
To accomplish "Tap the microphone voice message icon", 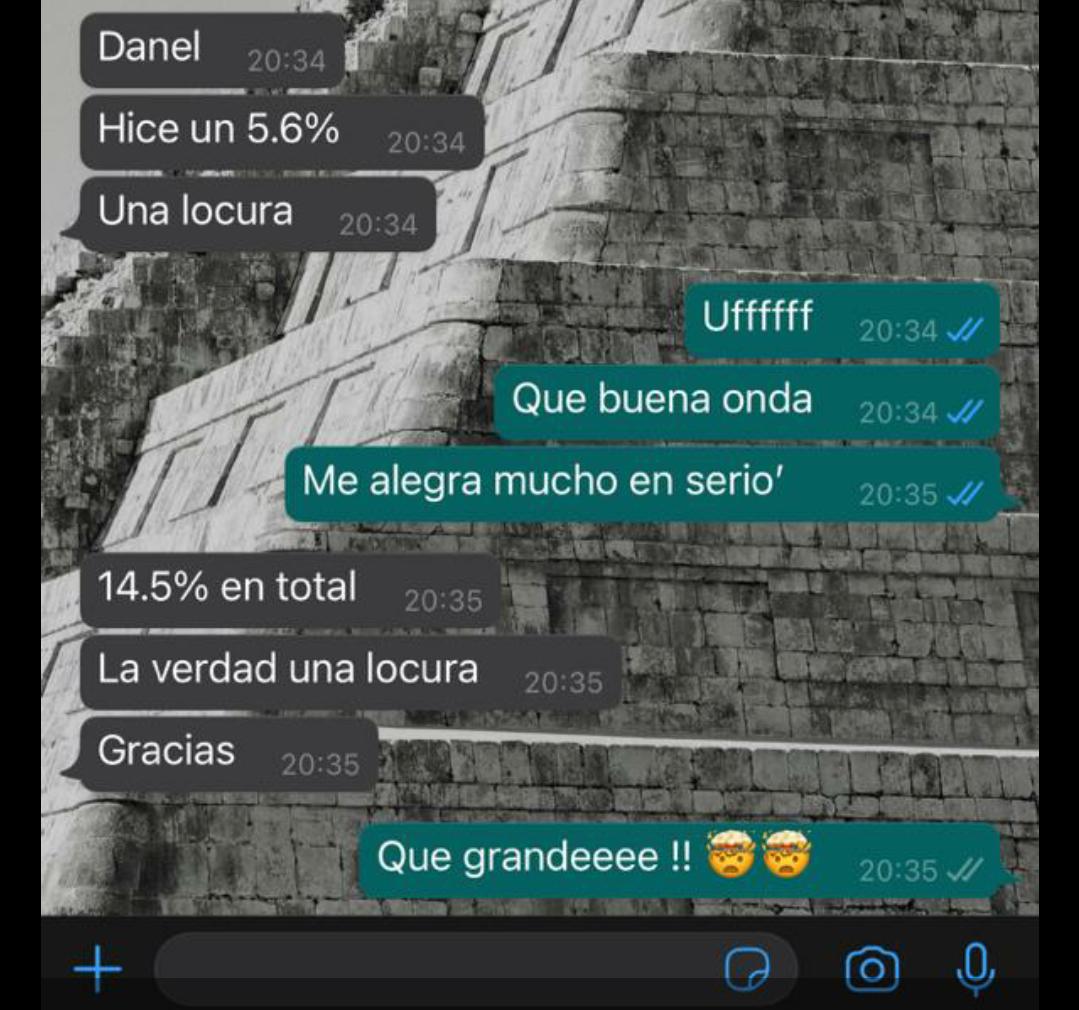I will (x=975, y=967).
